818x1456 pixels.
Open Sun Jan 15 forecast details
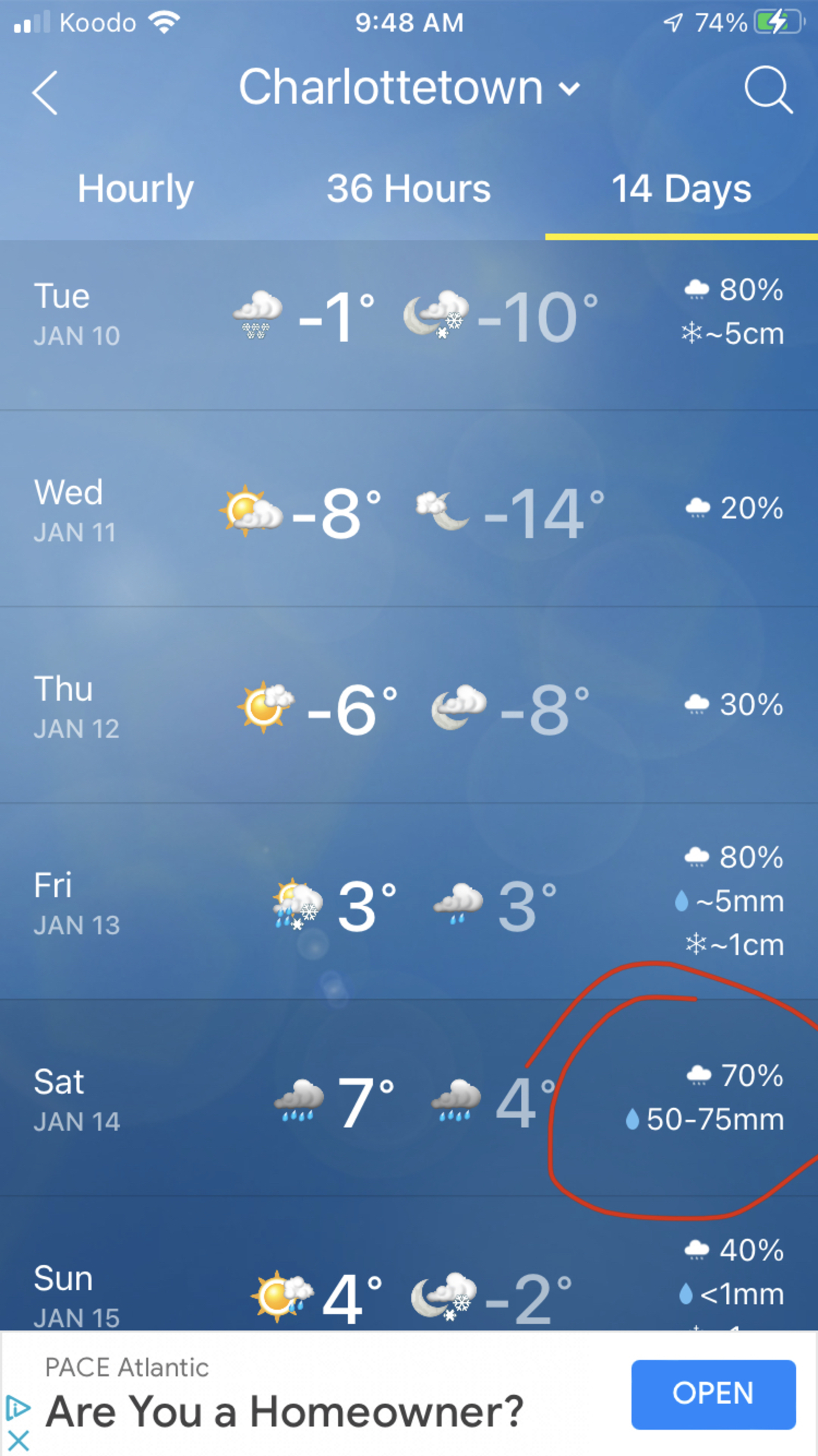tap(409, 1285)
